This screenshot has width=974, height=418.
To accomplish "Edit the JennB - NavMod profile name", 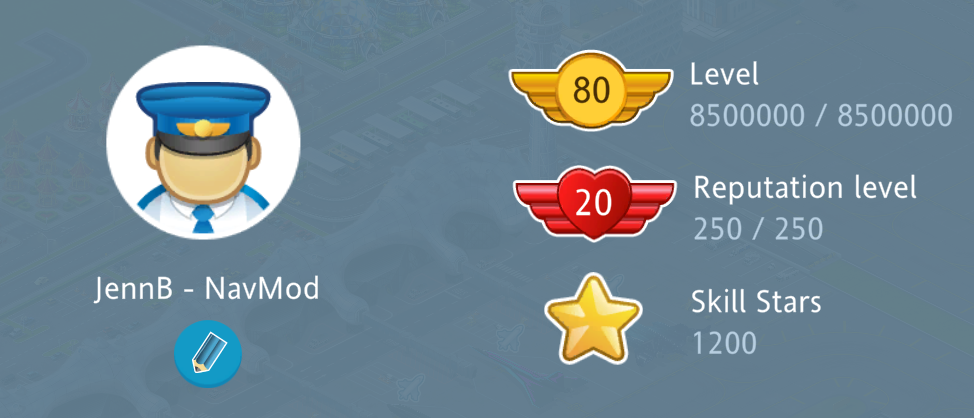I will pos(207,353).
